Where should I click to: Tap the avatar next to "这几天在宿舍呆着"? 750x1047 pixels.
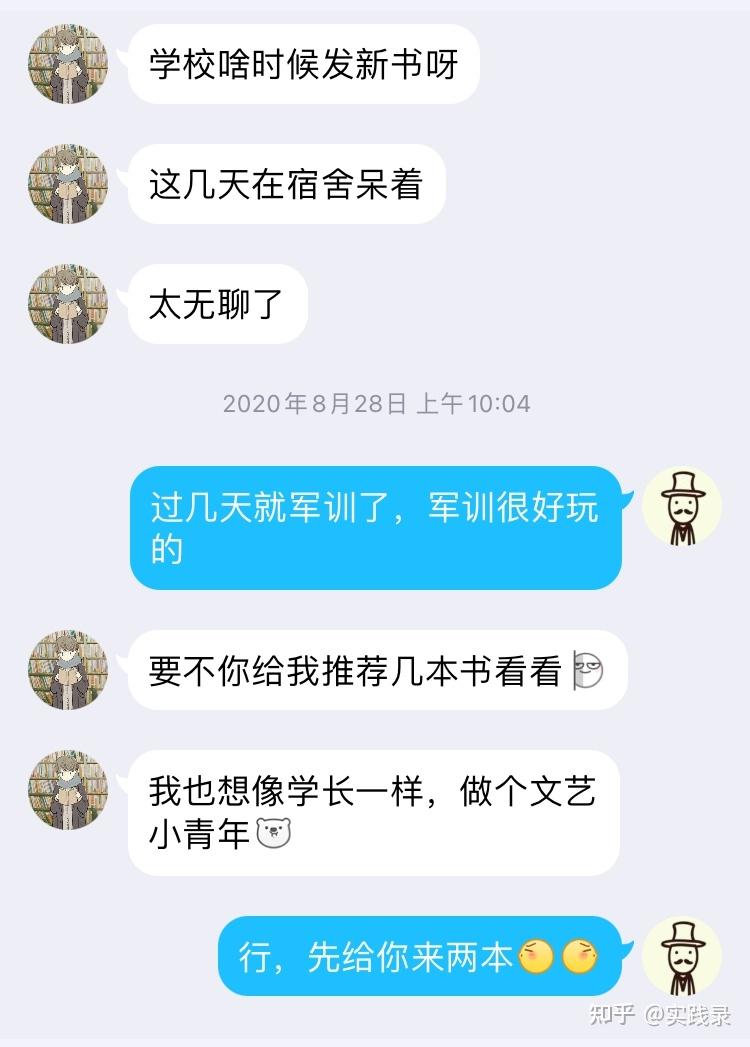tap(68, 184)
